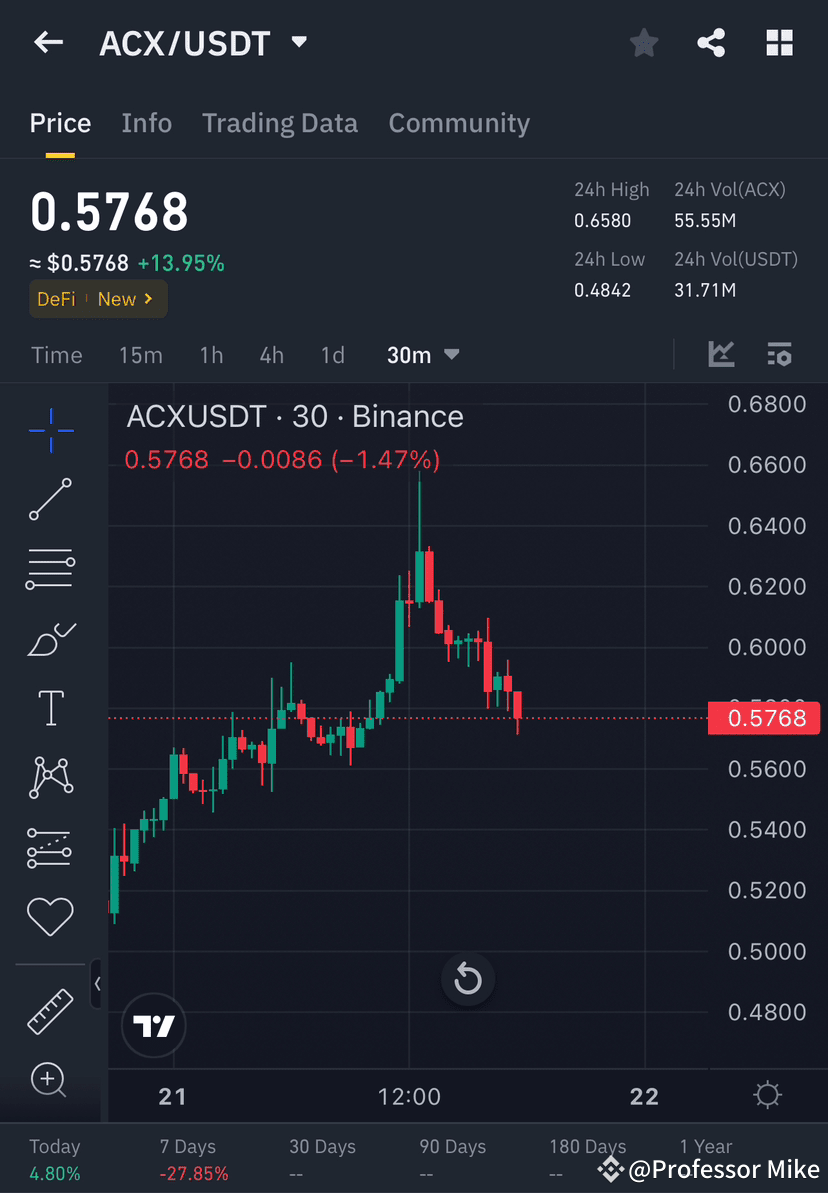Reload the chart with the refresh button
This screenshot has width=828, height=1193.
(467, 979)
